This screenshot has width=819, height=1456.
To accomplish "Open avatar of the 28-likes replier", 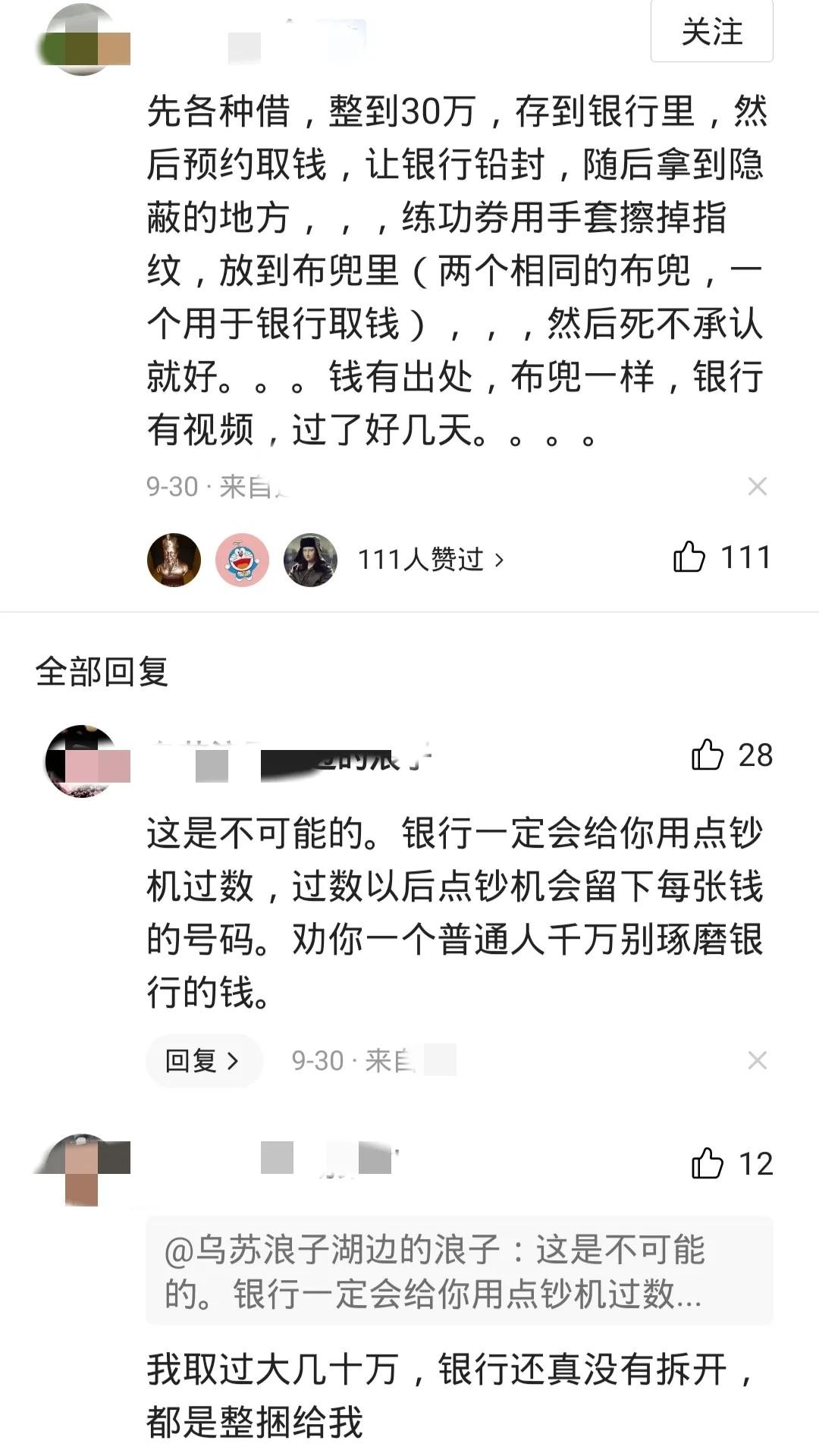I will [82, 761].
